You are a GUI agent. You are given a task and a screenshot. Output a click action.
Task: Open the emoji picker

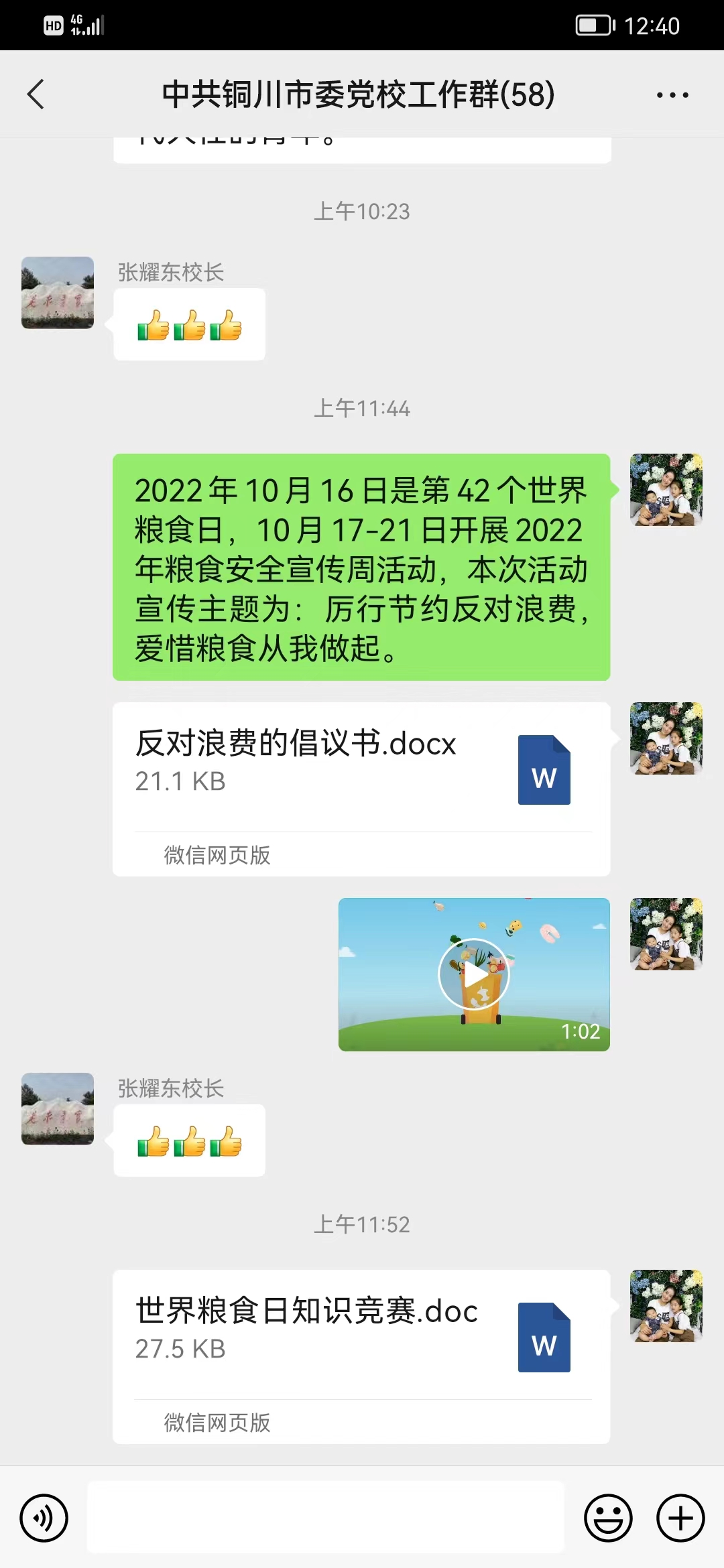pos(608,1518)
